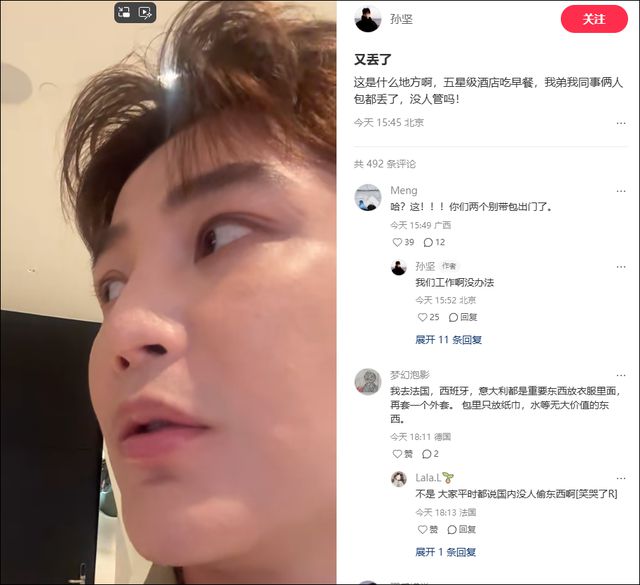Open author 孙坚's profile avatar
Image resolution: width=640 pixels, height=585 pixels.
click(367, 18)
